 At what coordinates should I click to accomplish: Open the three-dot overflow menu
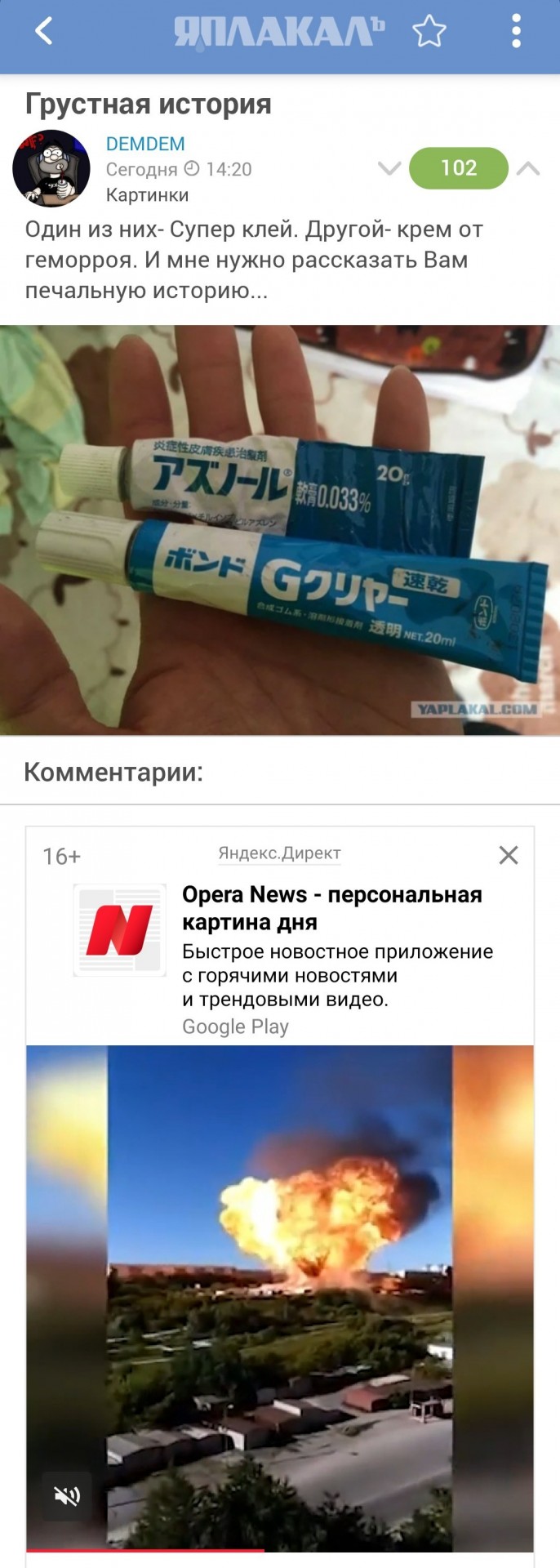[516, 32]
